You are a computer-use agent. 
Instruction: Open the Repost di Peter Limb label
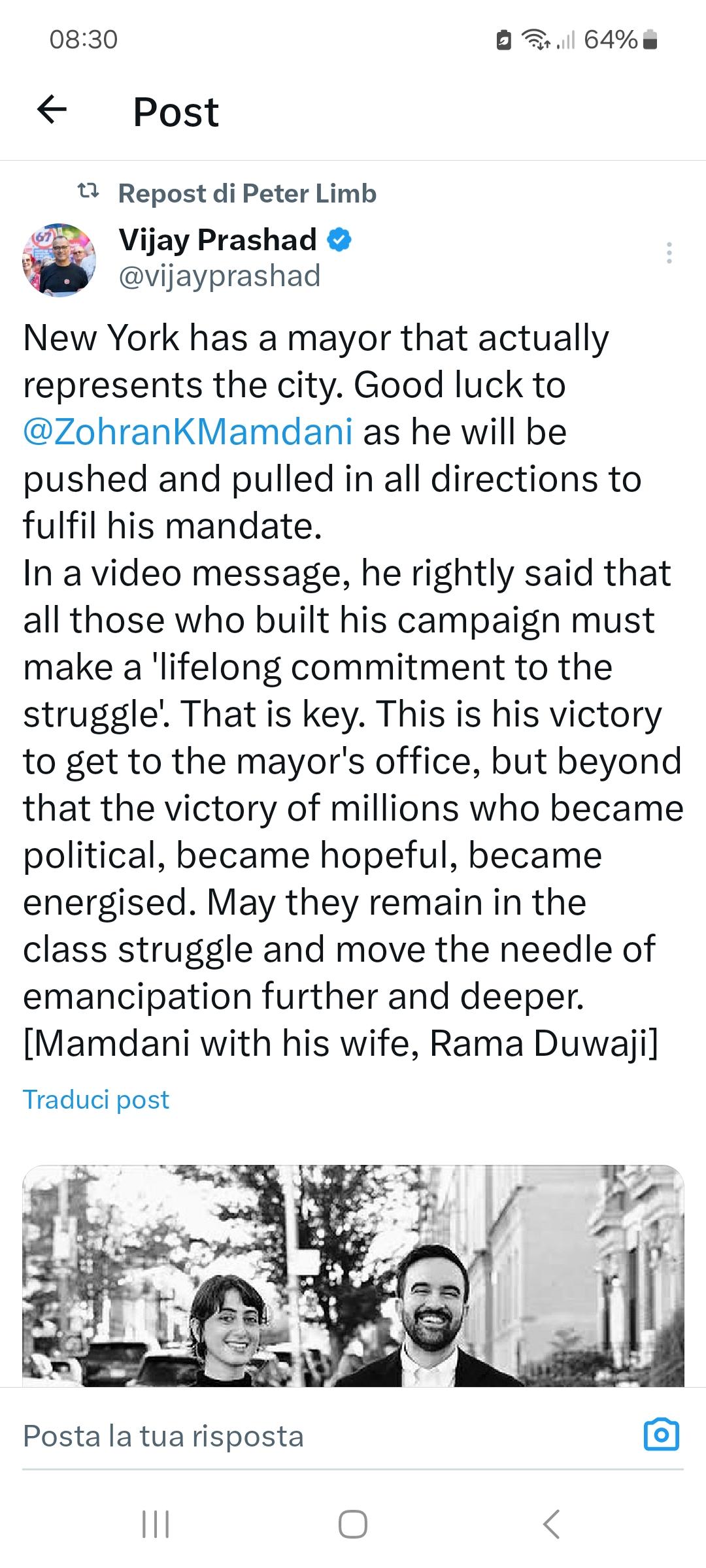246,193
